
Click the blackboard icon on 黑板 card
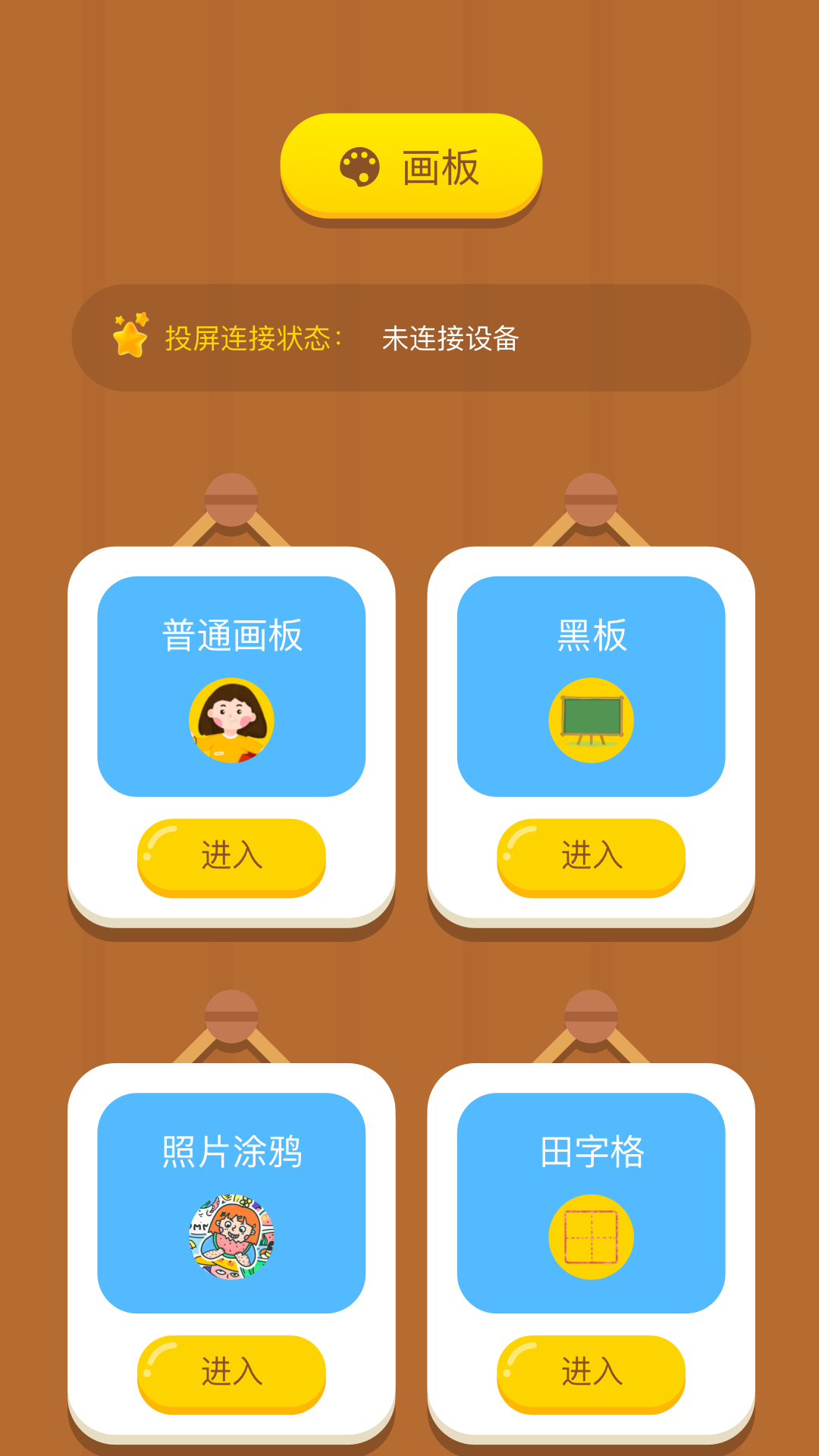coord(590,720)
